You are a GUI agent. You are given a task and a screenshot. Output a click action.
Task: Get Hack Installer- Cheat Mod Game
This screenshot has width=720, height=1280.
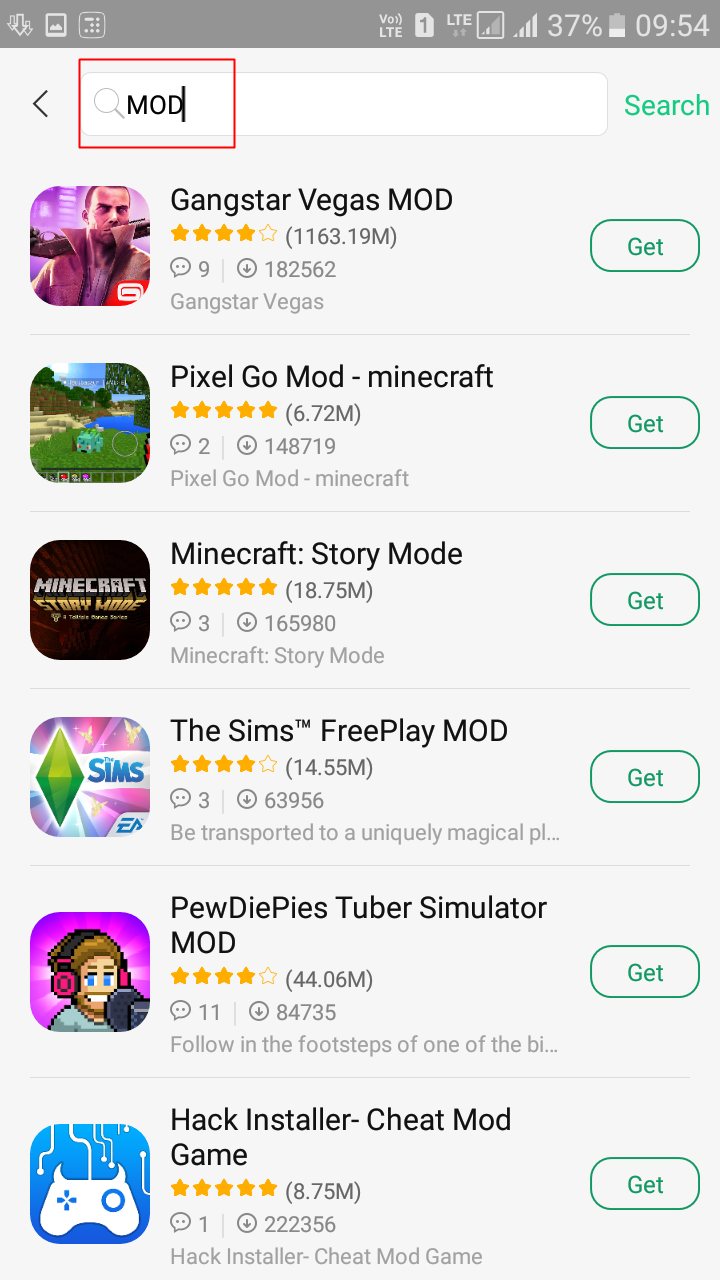click(x=645, y=1184)
